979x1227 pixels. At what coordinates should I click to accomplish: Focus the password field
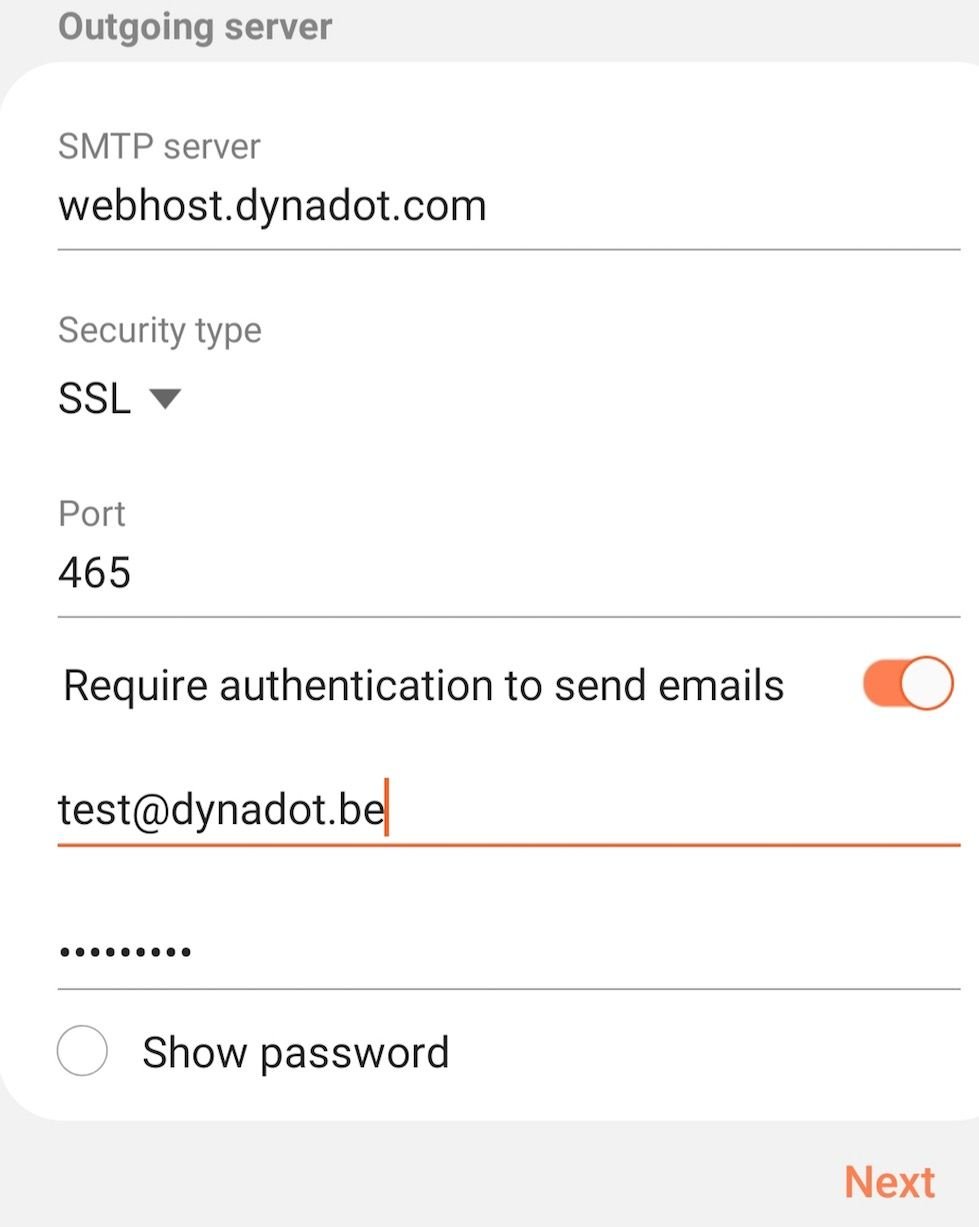click(x=508, y=951)
